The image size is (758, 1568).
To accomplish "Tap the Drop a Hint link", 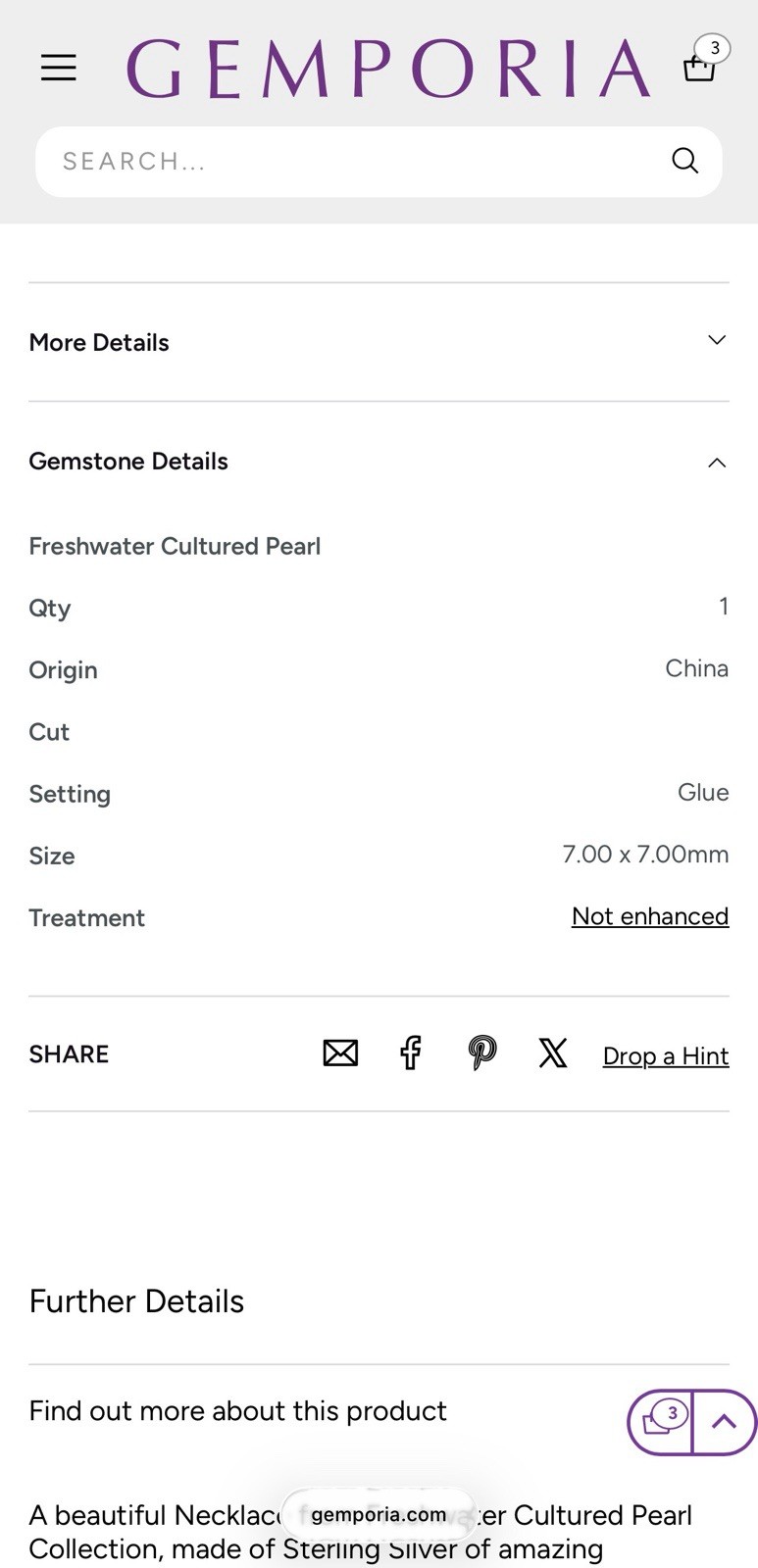I will point(666,1055).
